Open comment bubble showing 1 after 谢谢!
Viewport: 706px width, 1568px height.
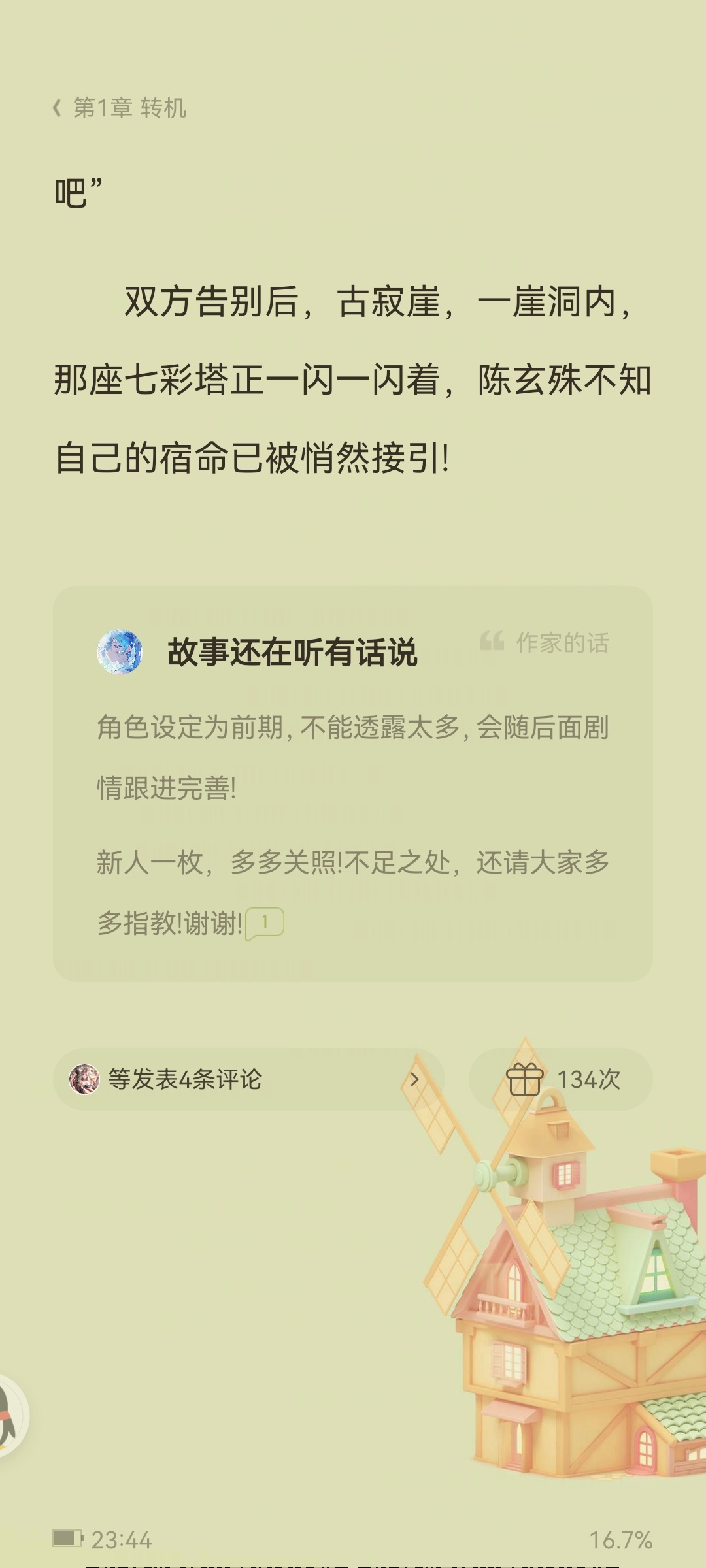click(265, 924)
